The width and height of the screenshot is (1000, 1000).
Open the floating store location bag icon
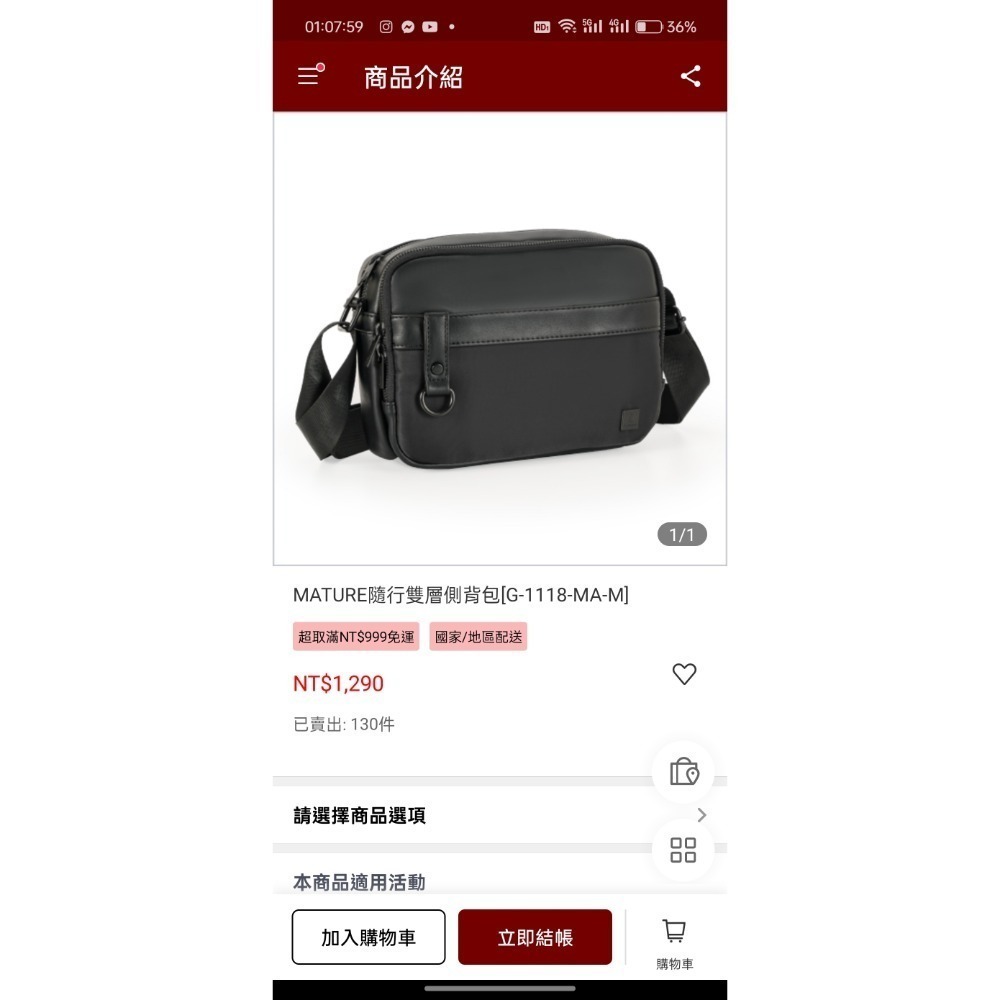click(684, 772)
